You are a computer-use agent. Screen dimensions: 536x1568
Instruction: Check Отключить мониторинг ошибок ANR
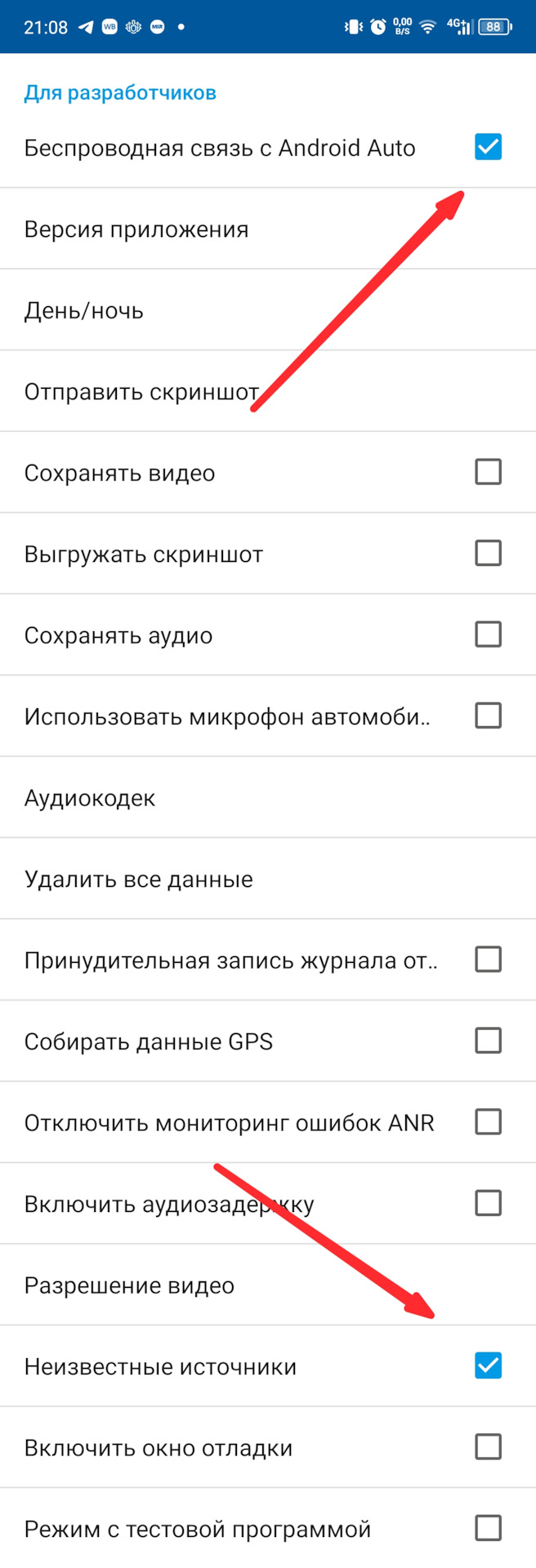(x=488, y=1122)
